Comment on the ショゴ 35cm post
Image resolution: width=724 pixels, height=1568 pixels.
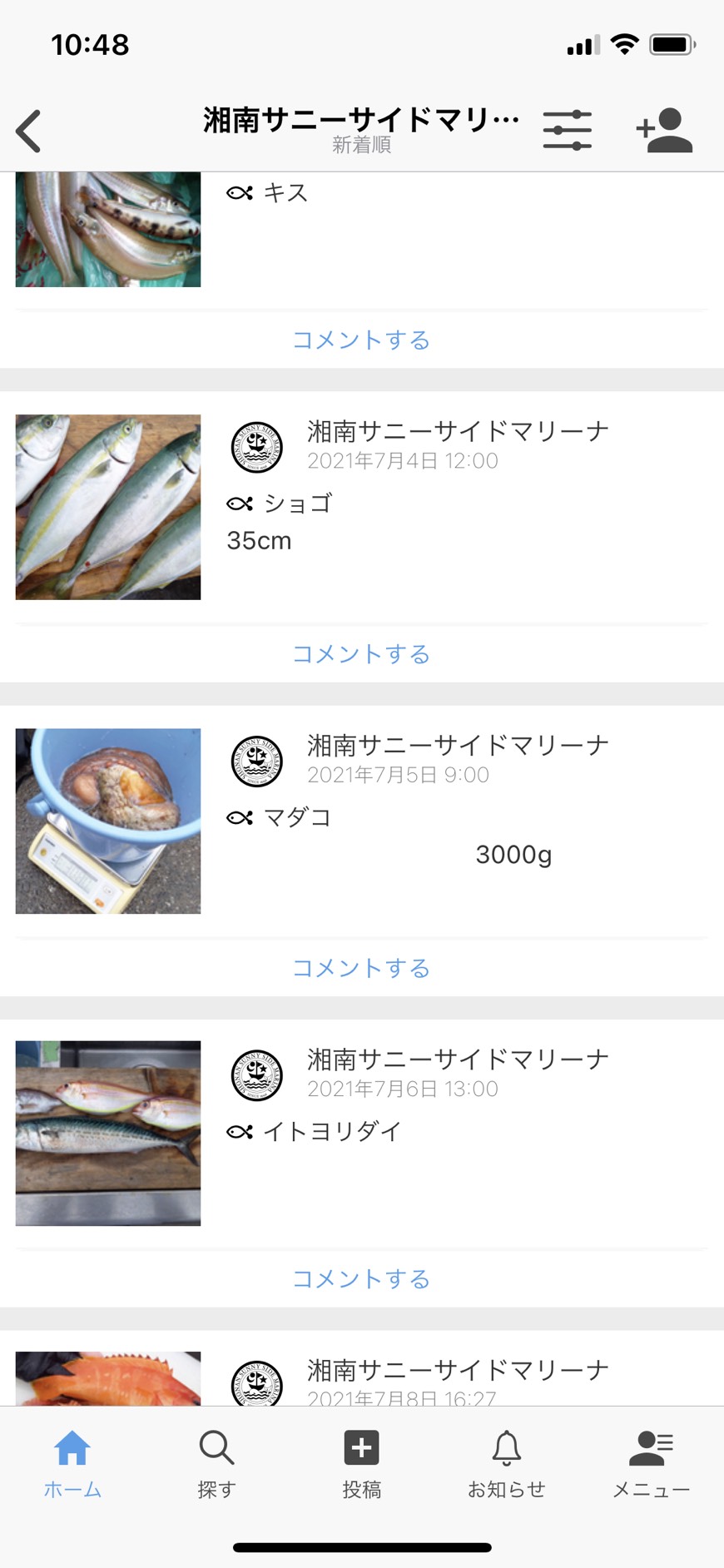coord(361,654)
